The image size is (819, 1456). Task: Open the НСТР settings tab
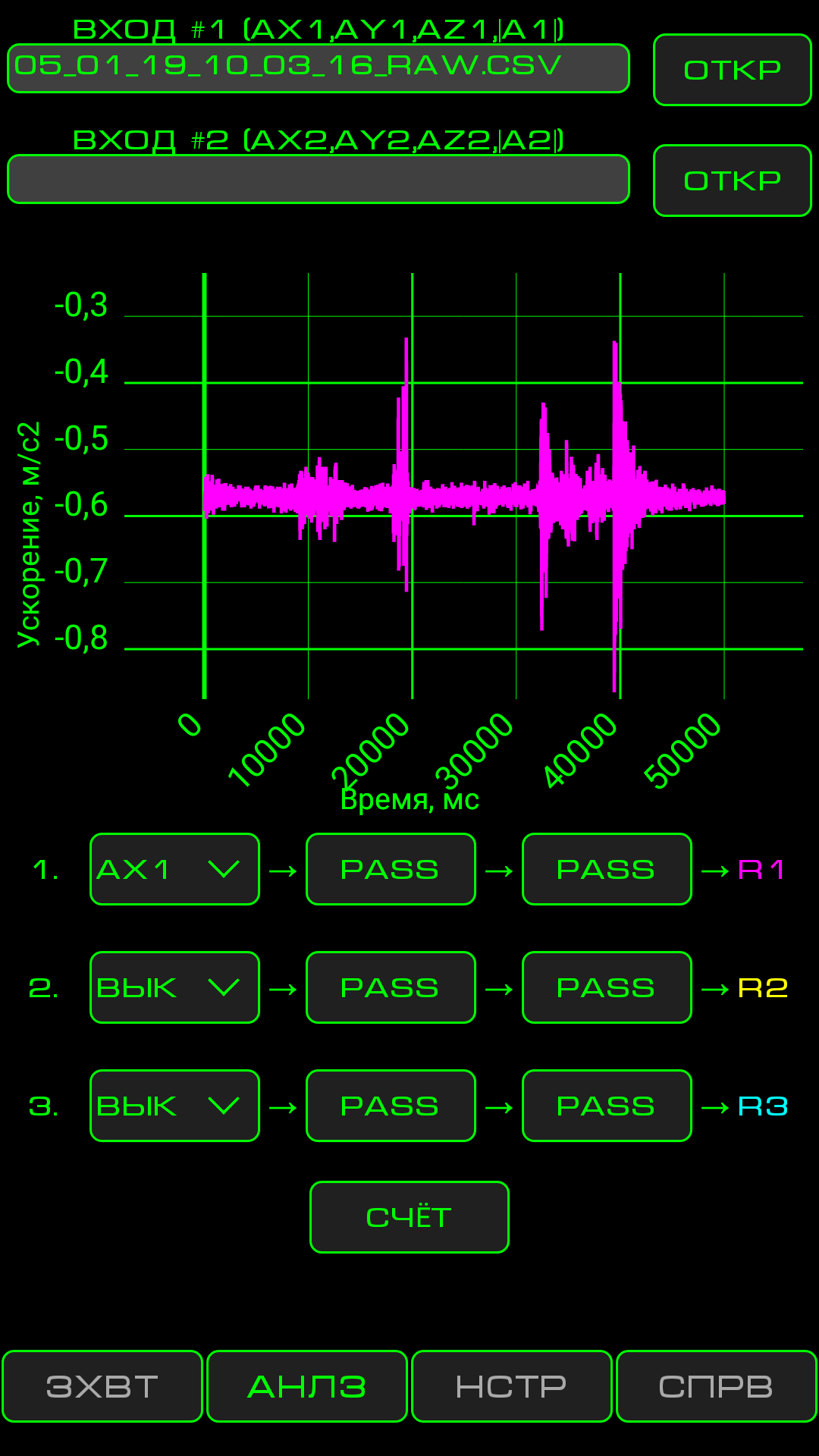point(512,1386)
